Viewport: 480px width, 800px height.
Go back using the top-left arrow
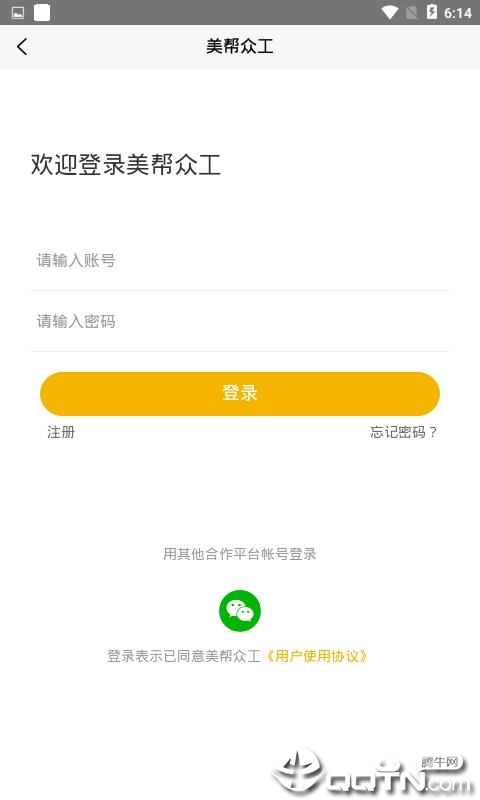22,47
